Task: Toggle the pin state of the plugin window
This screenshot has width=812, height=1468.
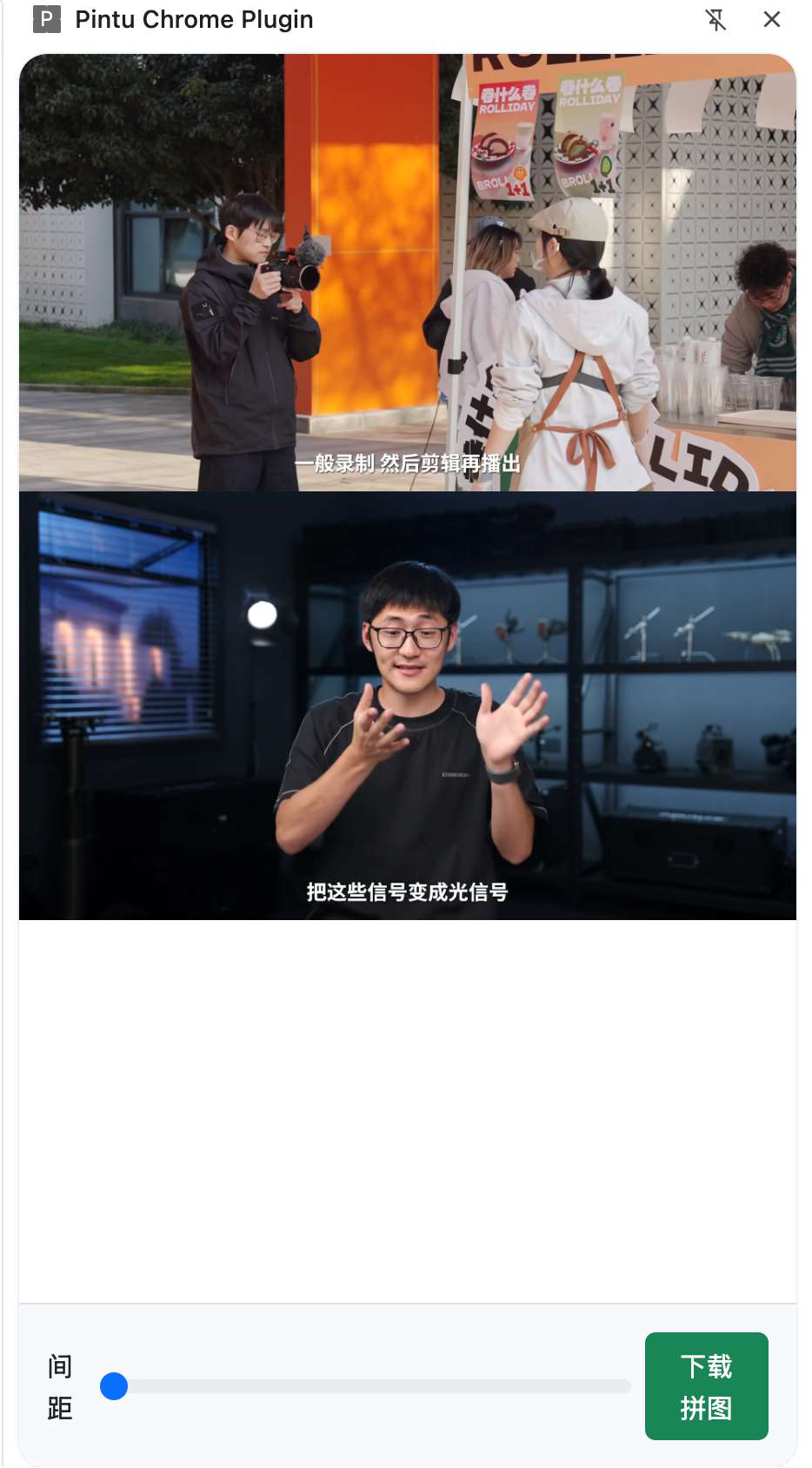Action: click(715, 19)
